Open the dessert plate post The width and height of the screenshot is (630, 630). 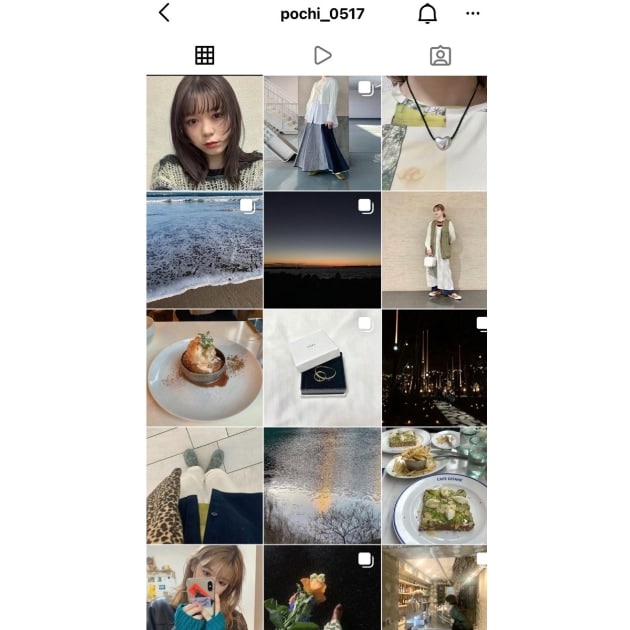pos(204,367)
